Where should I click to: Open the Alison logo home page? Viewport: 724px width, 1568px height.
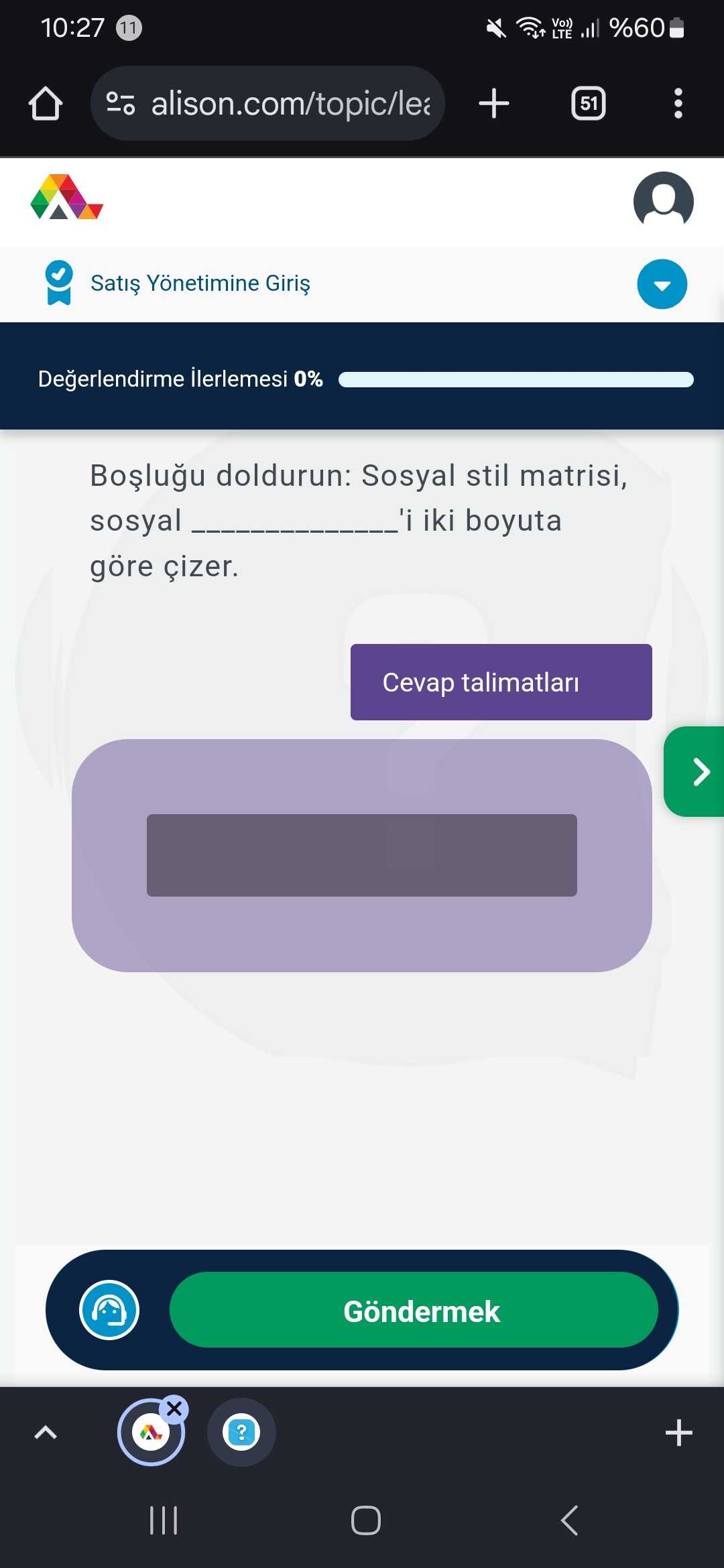coord(66,197)
